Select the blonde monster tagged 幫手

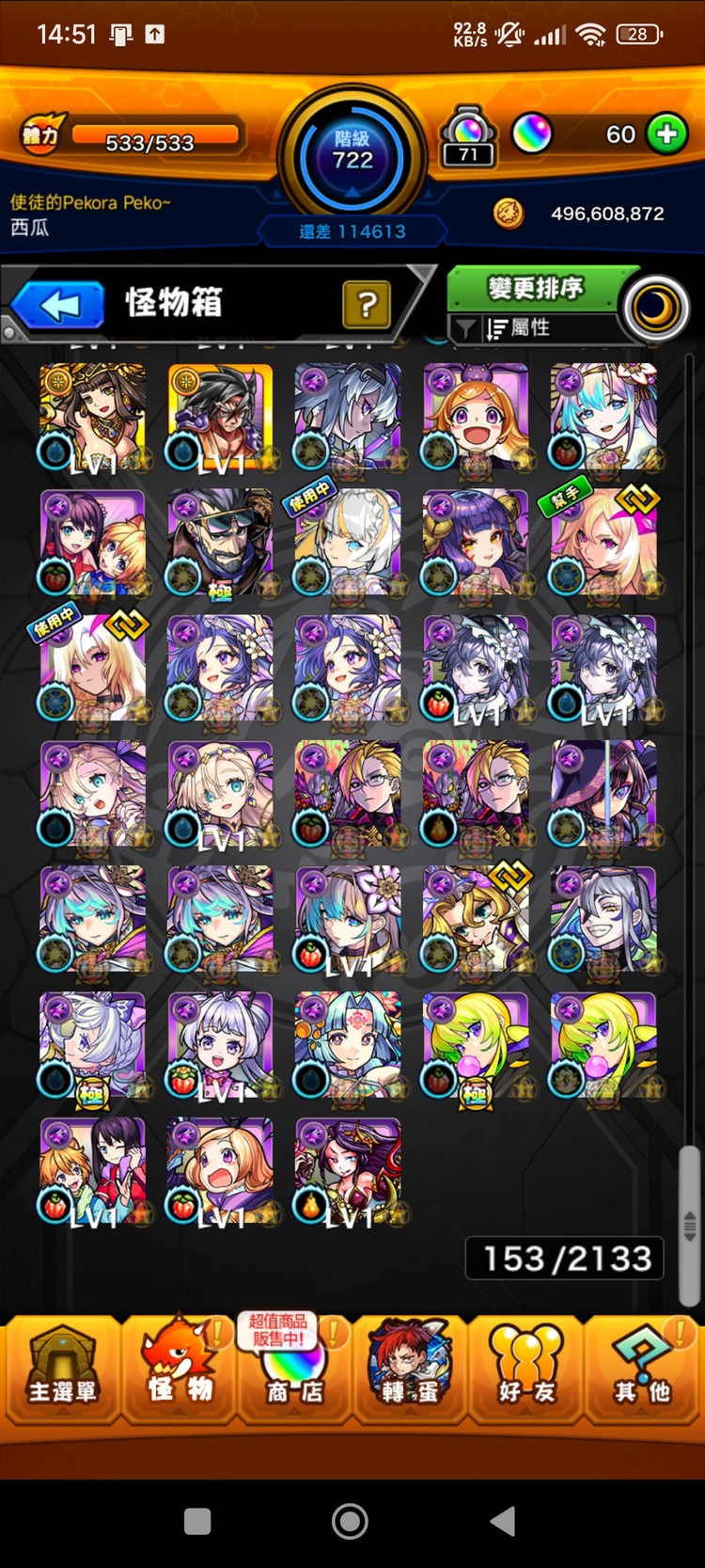(x=603, y=544)
